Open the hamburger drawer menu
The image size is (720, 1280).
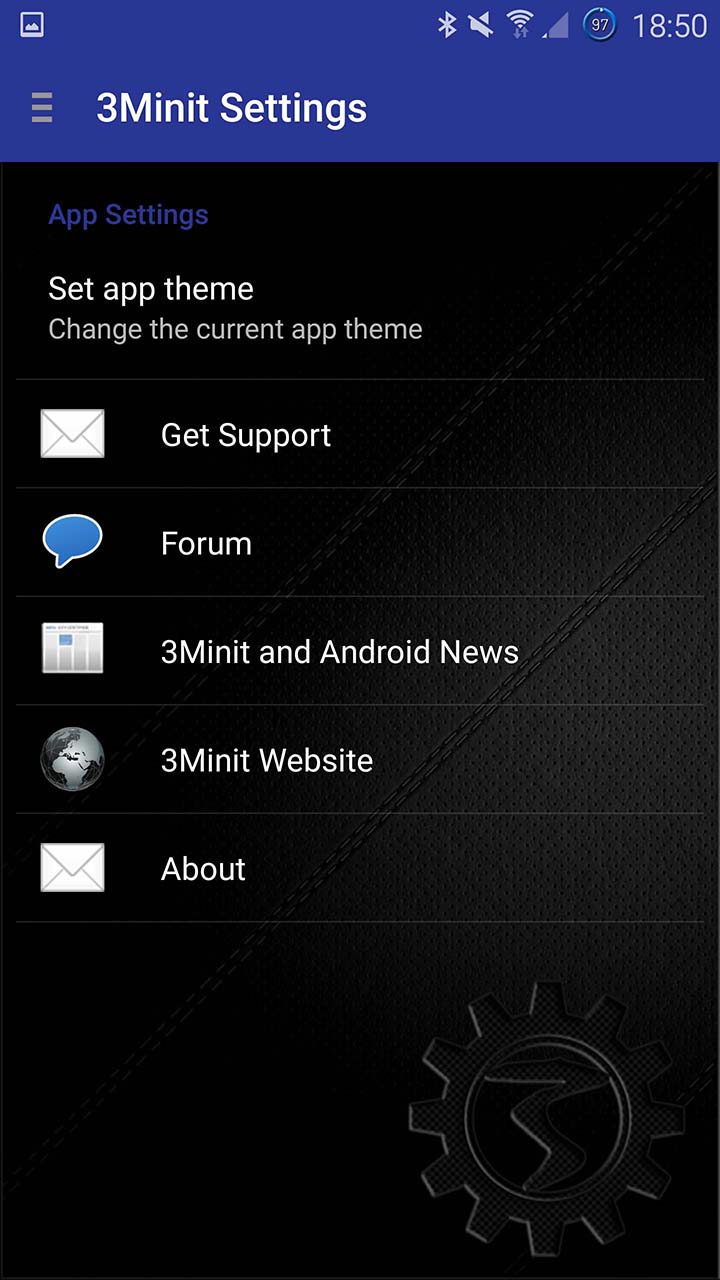[41, 107]
